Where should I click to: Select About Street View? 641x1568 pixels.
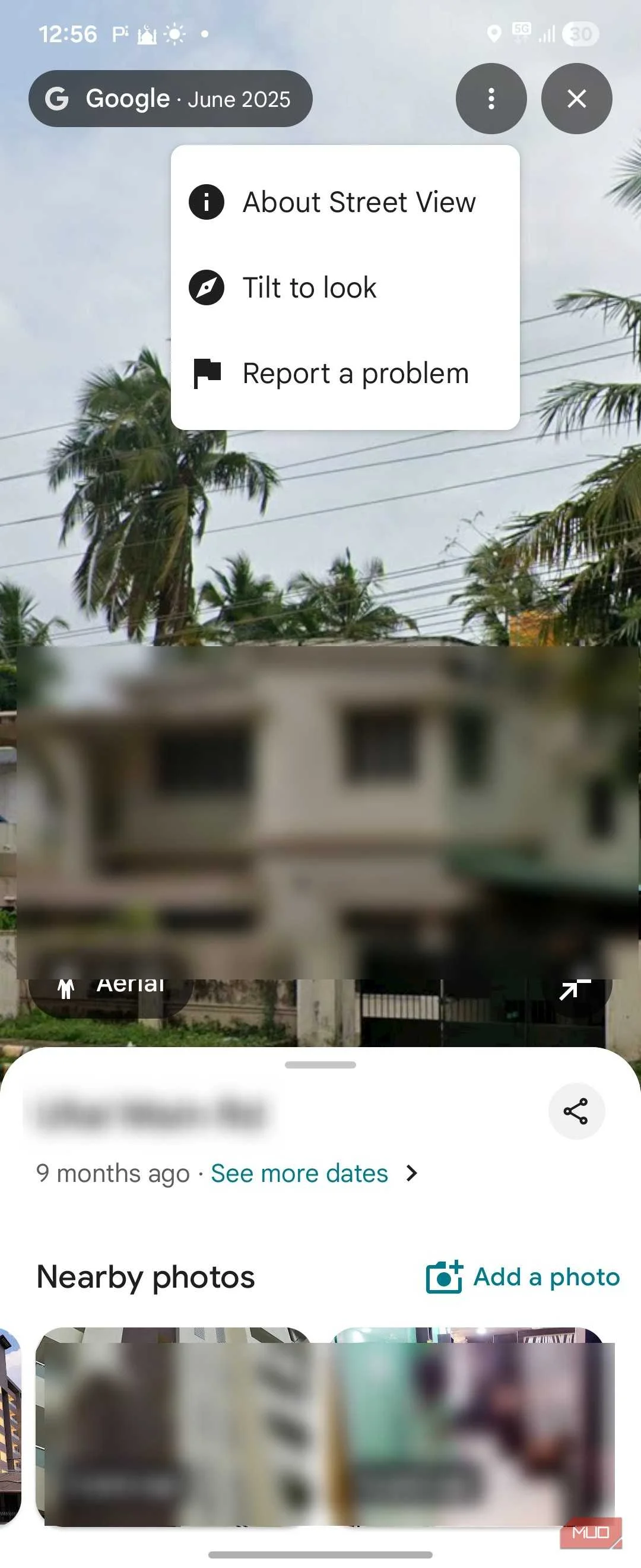(x=358, y=202)
